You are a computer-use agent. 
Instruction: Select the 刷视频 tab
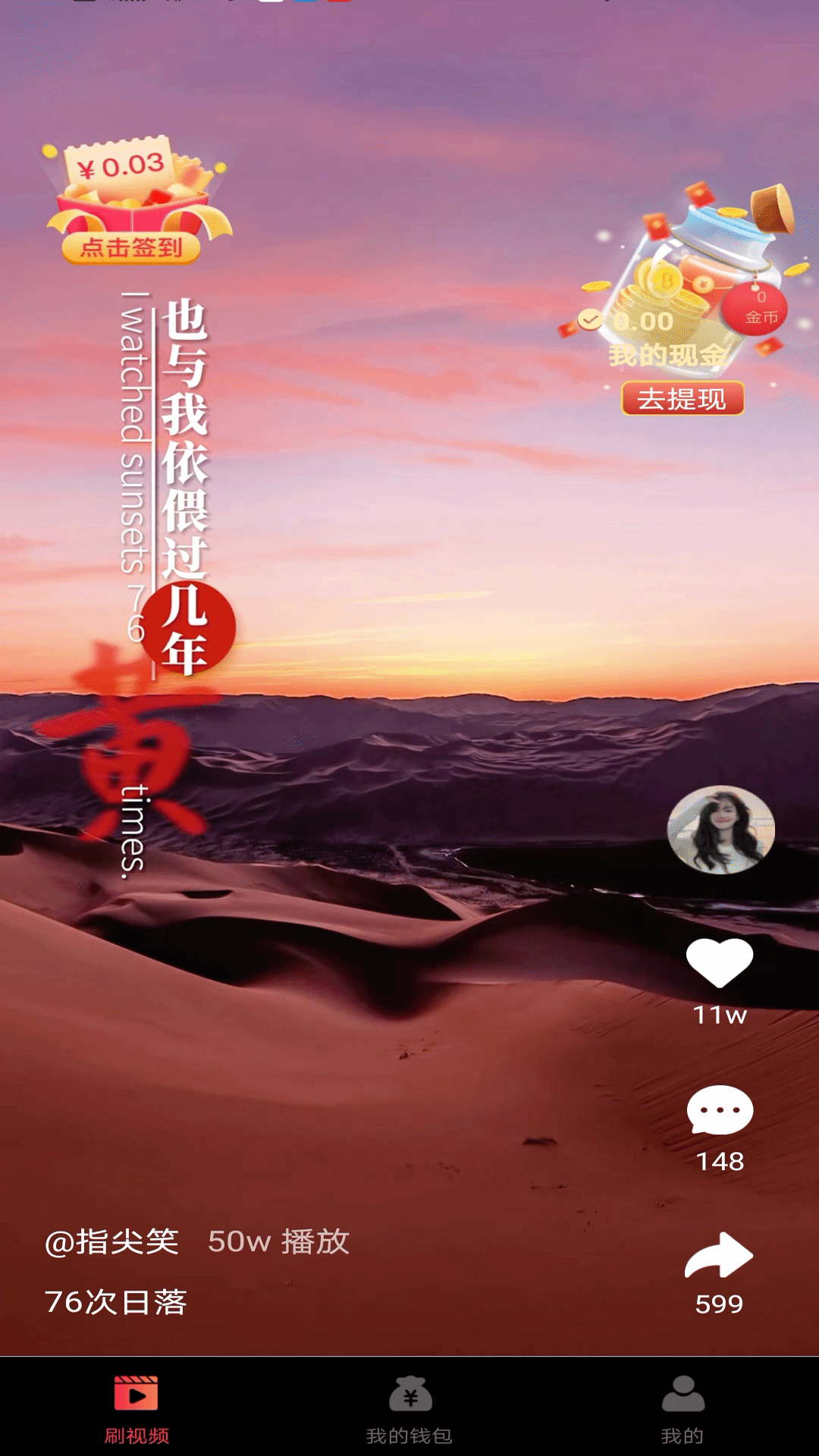(136, 1410)
